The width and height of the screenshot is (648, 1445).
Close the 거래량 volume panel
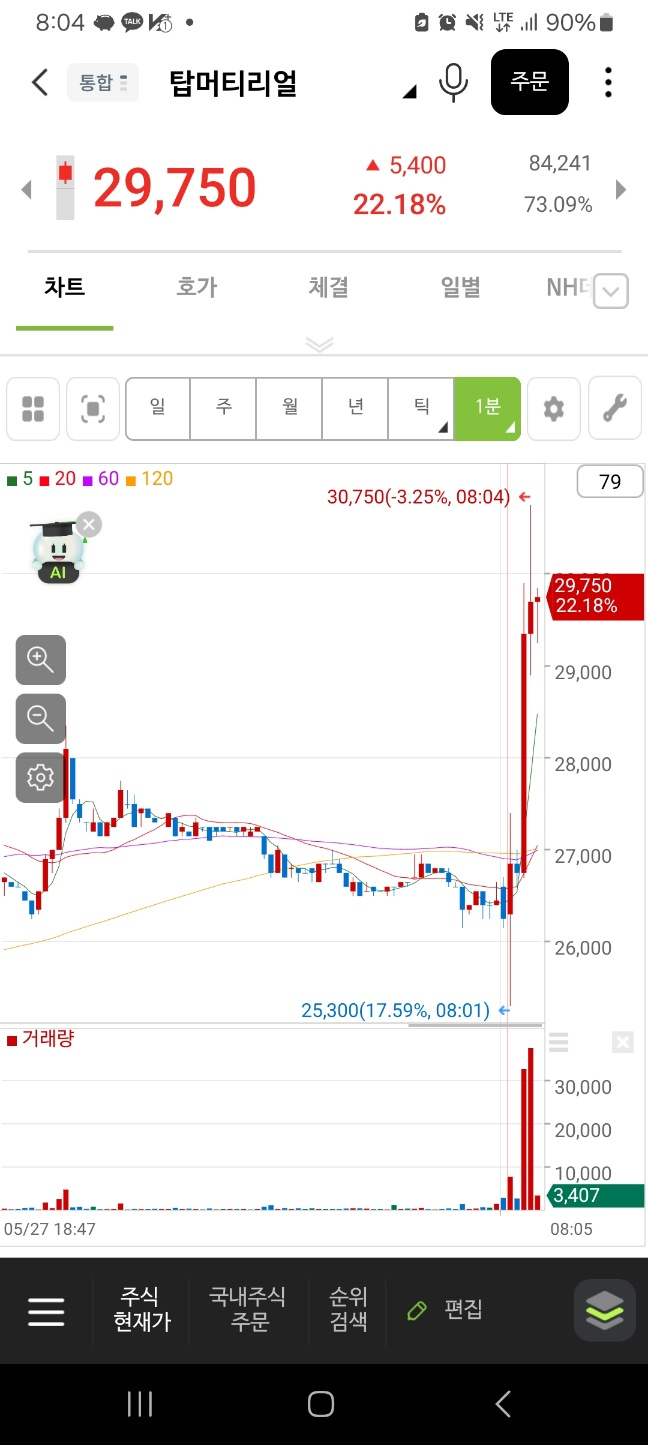pyautogui.click(x=622, y=1043)
